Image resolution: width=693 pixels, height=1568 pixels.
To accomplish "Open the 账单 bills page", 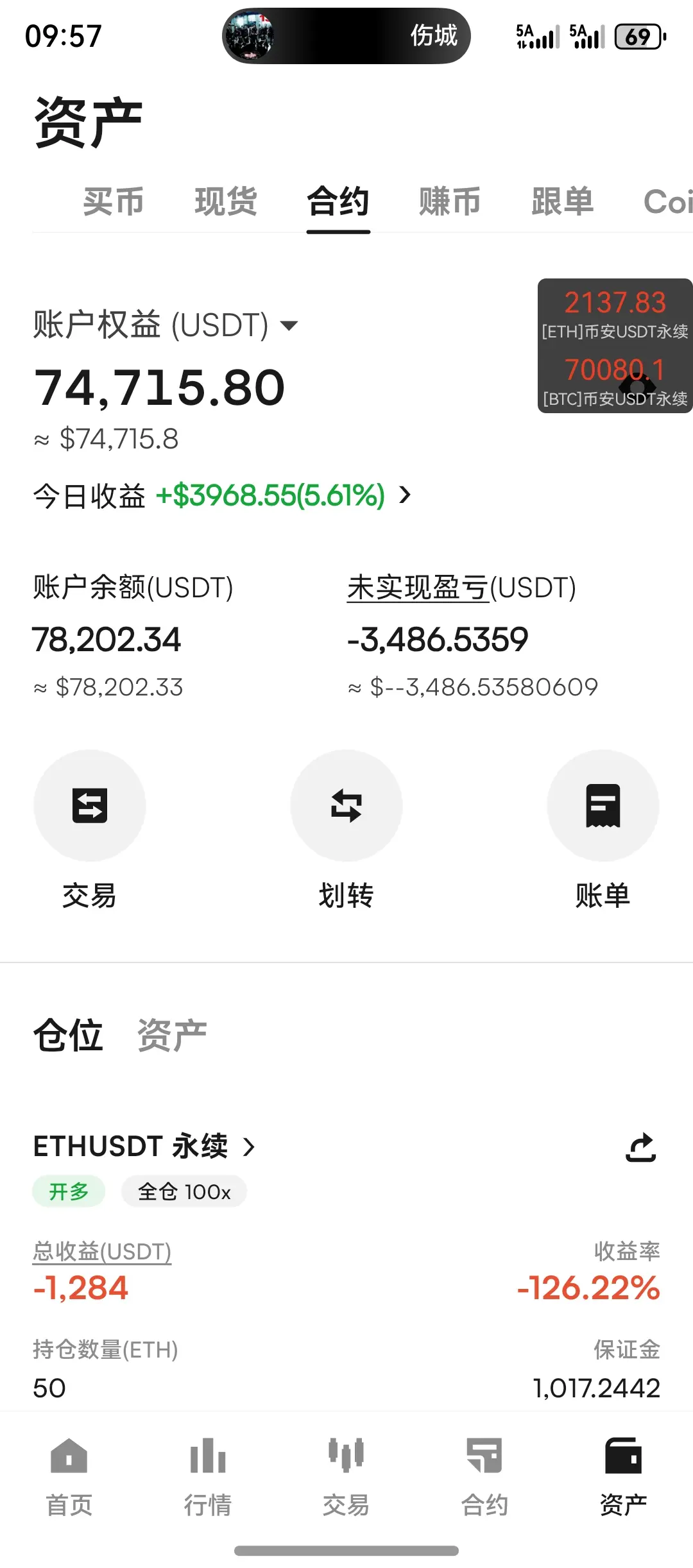I will (x=603, y=806).
